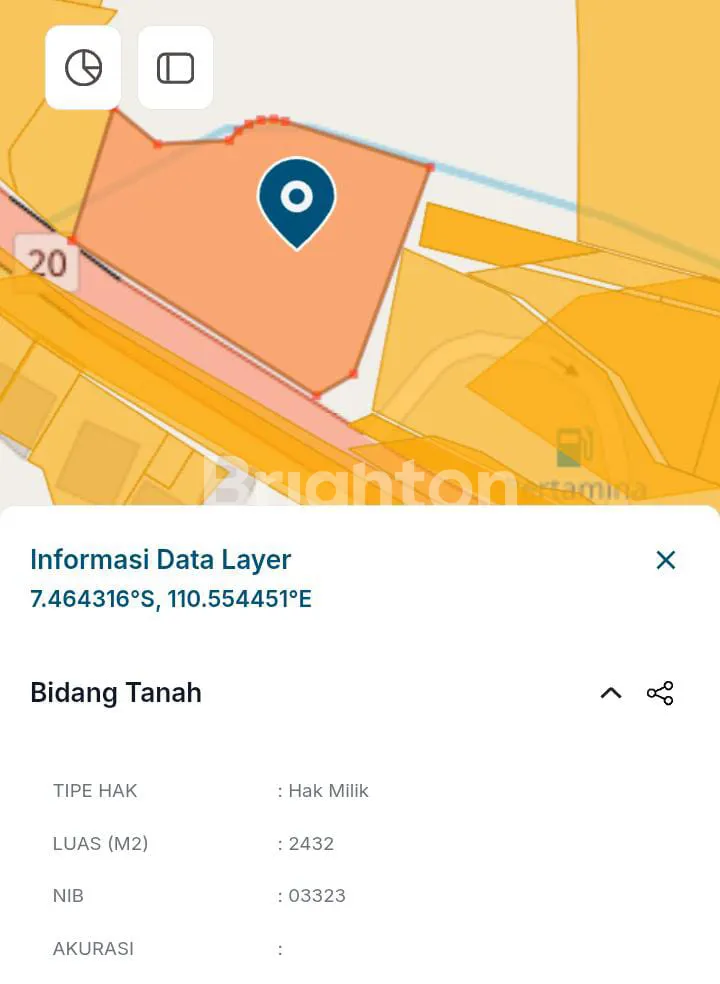This screenshot has height=984, width=720.
Task: Close the Informasi Data Layer panel
Action: point(665,560)
